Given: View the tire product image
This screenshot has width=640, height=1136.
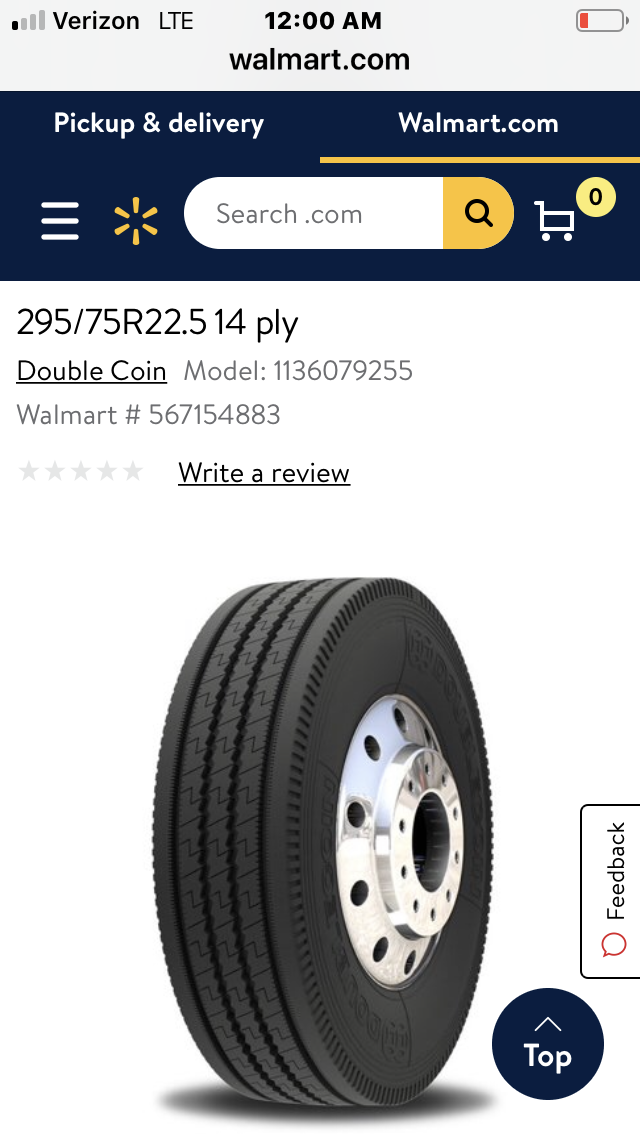Looking at the screenshot, I should [325, 840].
